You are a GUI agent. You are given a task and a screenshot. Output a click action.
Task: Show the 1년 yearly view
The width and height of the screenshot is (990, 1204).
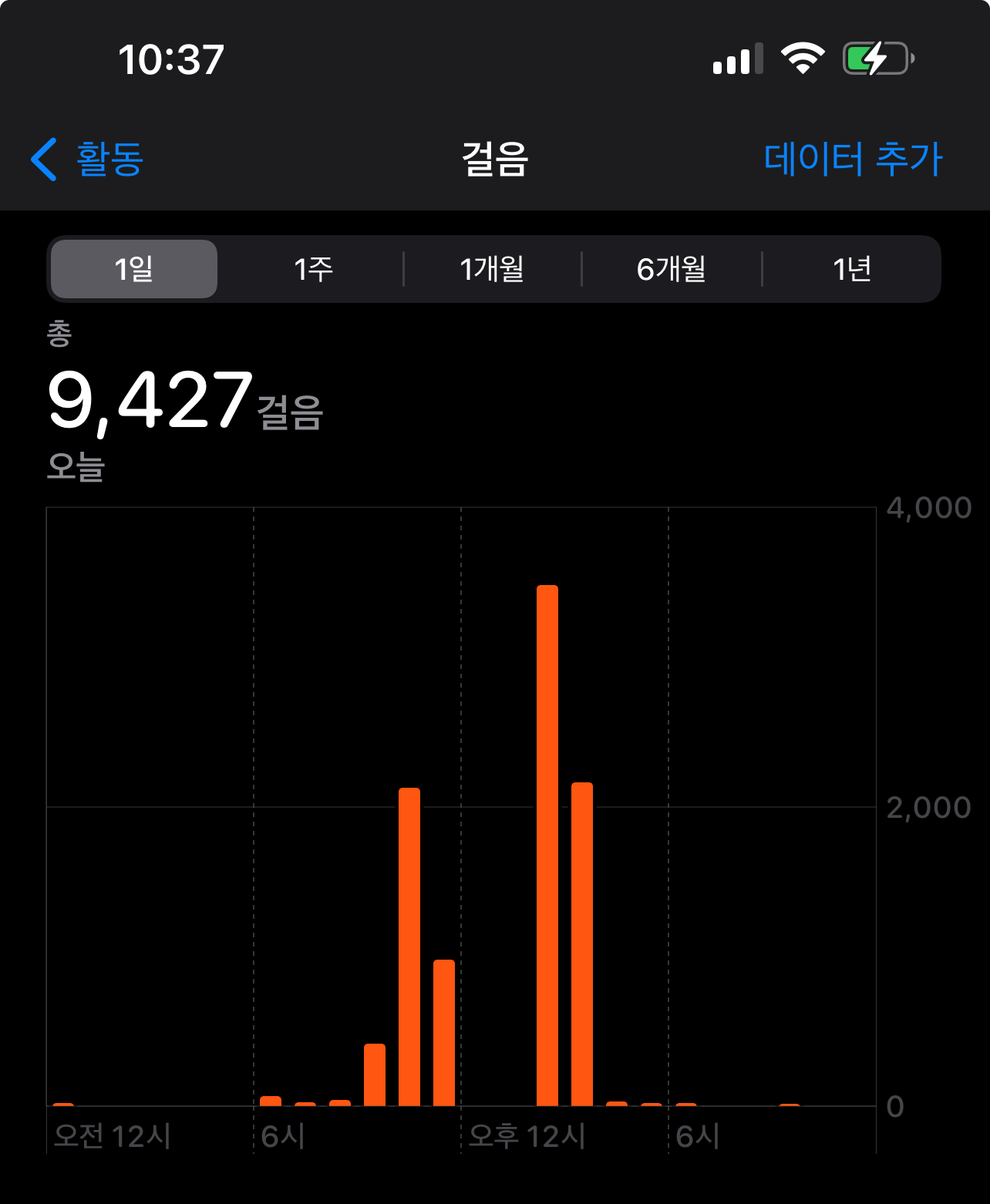pyautogui.click(x=851, y=269)
